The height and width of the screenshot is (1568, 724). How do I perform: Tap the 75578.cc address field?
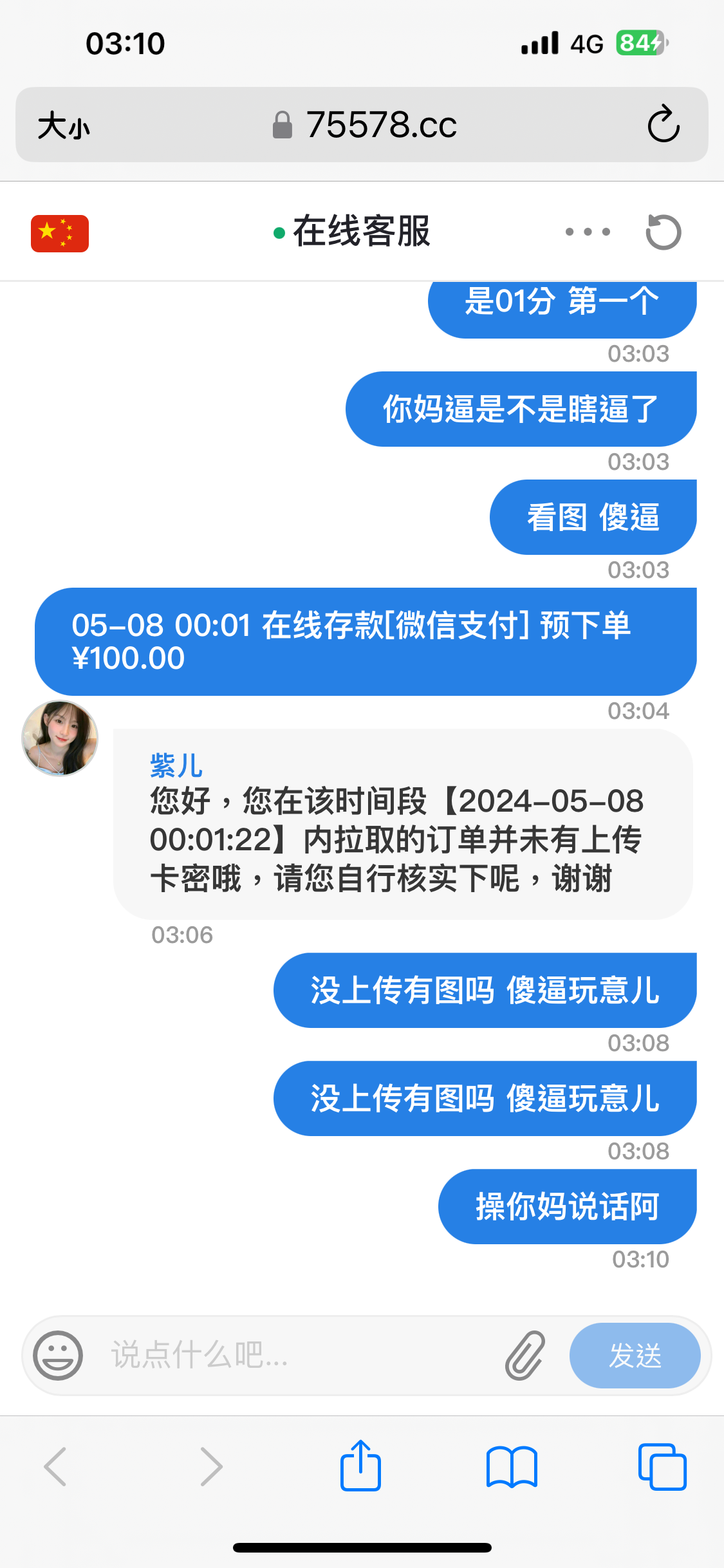tap(364, 125)
